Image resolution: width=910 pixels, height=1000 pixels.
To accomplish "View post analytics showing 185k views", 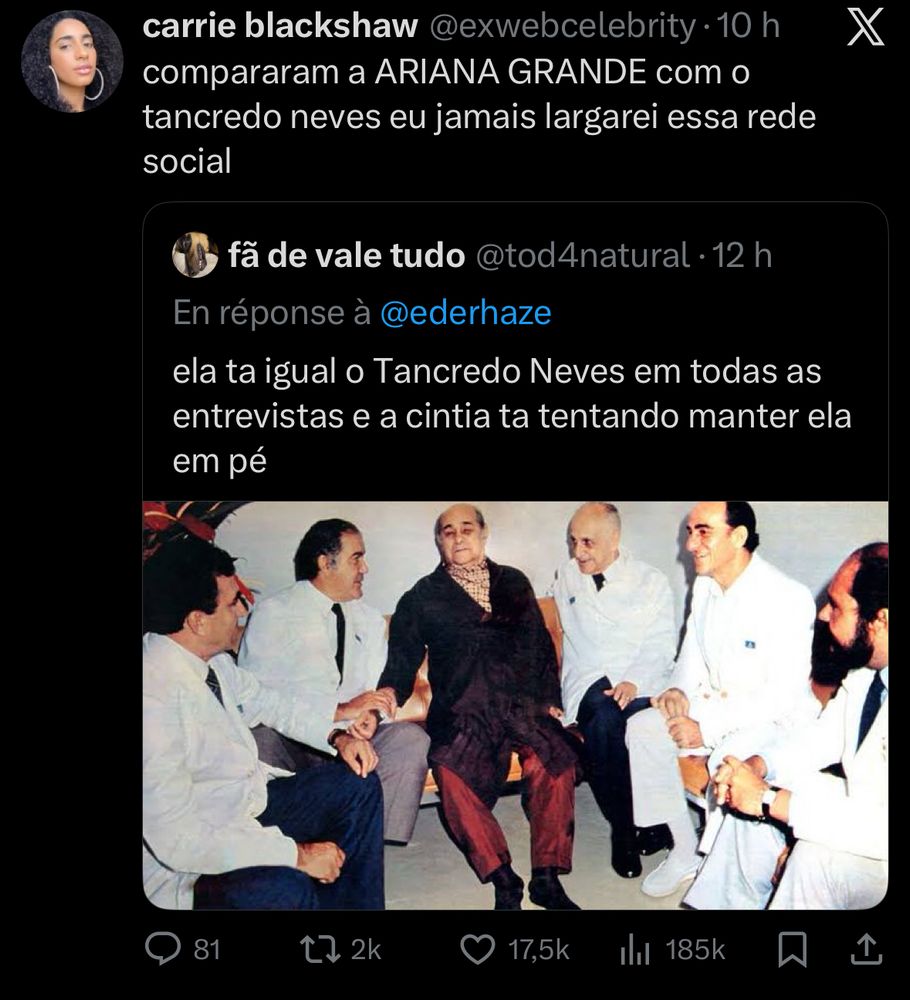I will coord(635,949).
